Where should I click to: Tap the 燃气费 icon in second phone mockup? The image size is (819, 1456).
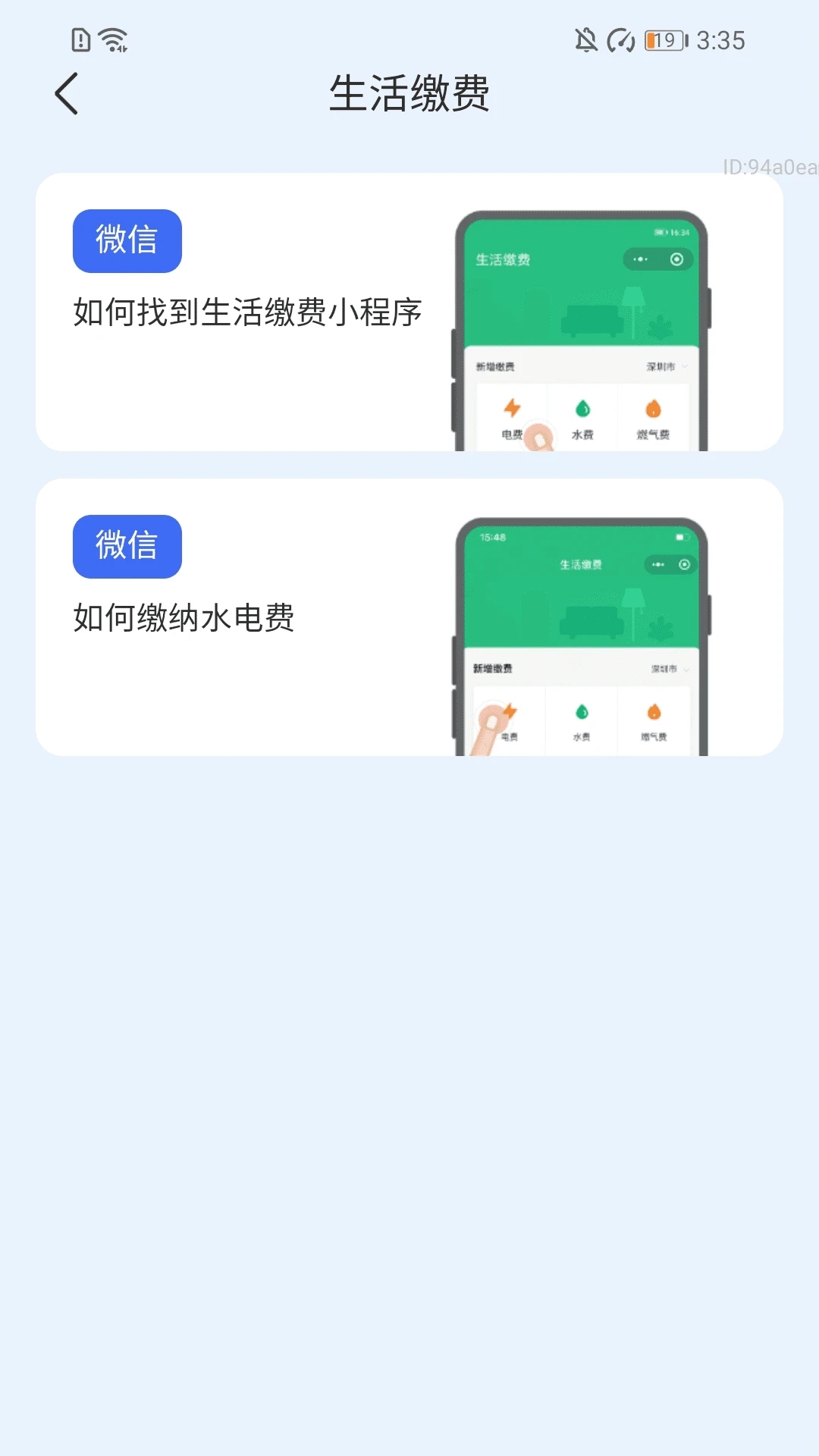coord(652,713)
